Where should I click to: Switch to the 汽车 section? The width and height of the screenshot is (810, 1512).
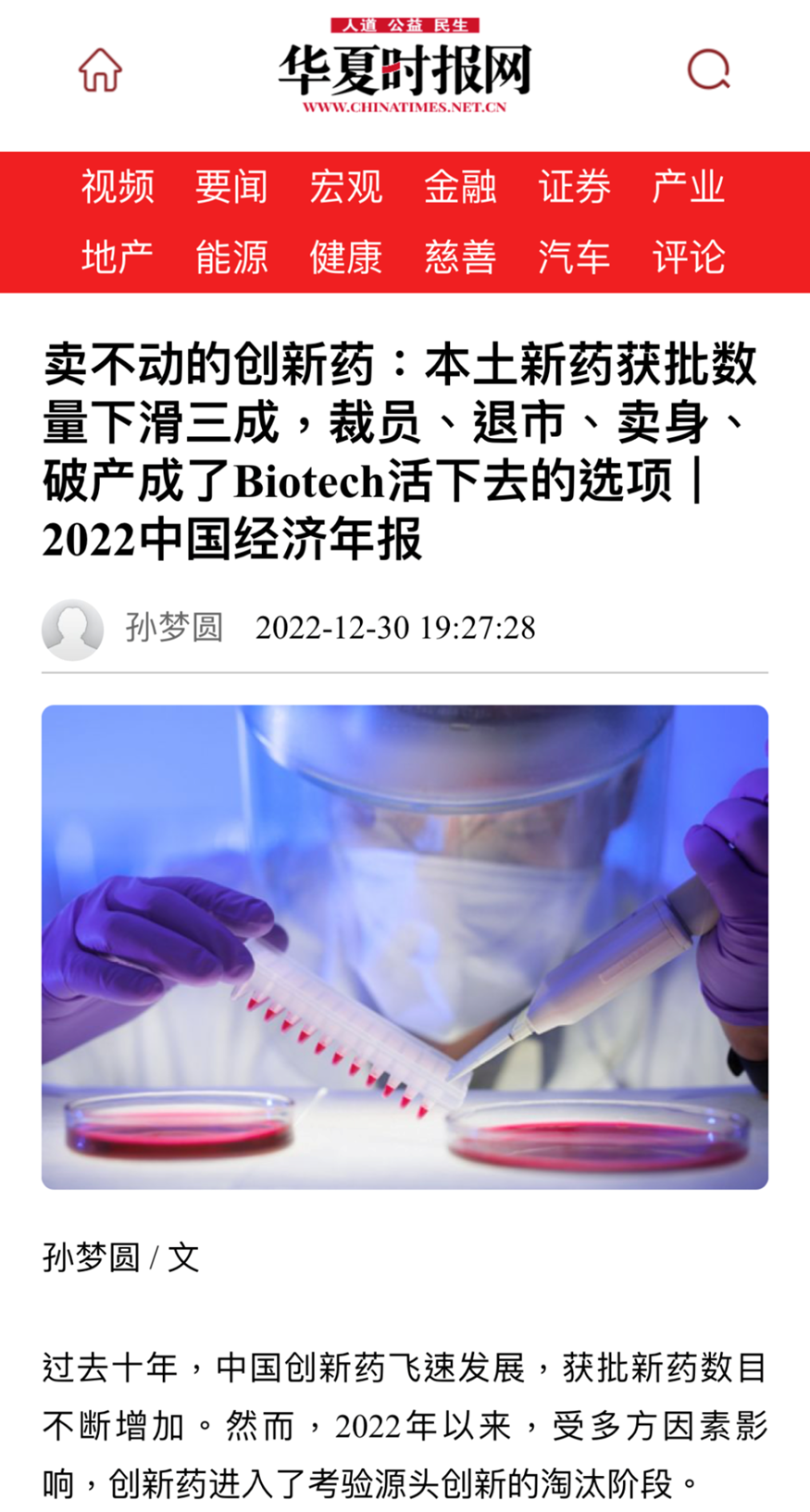click(x=575, y=256)
